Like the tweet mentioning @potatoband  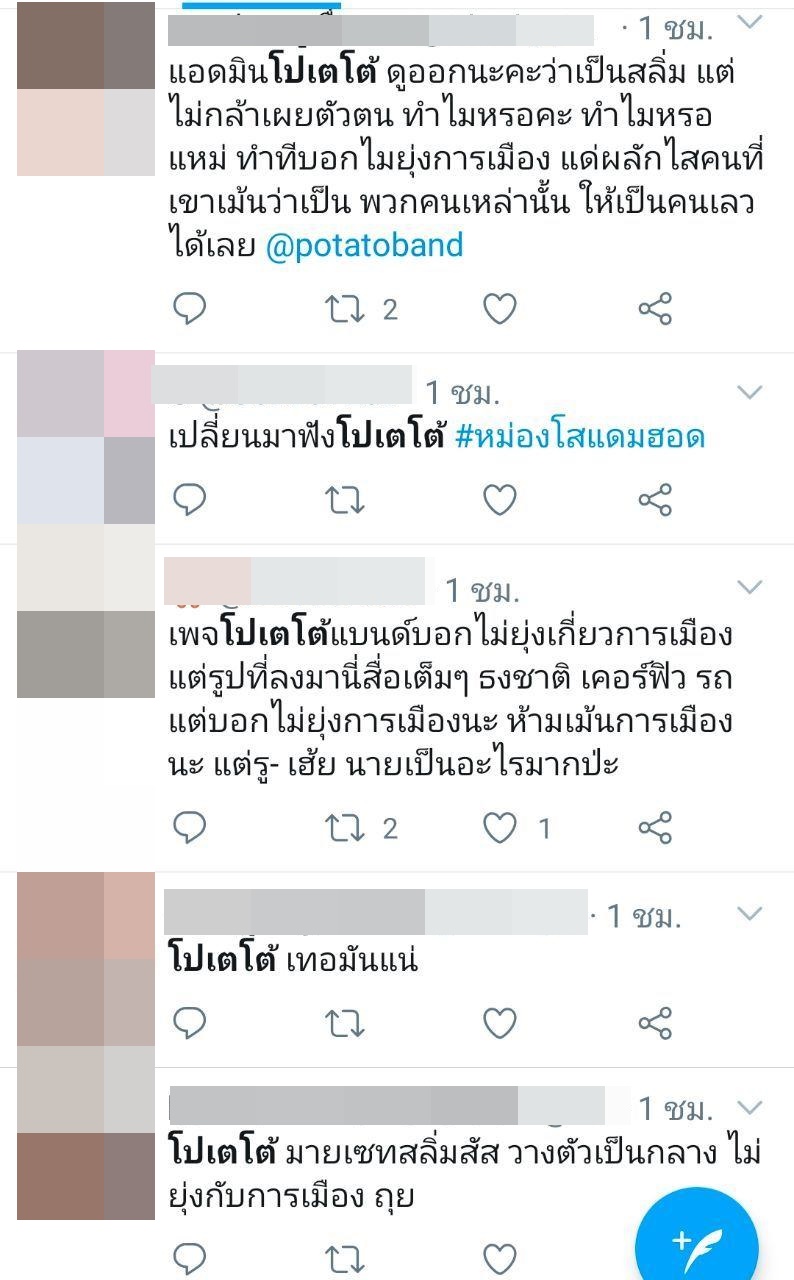(x=500, y=309)
